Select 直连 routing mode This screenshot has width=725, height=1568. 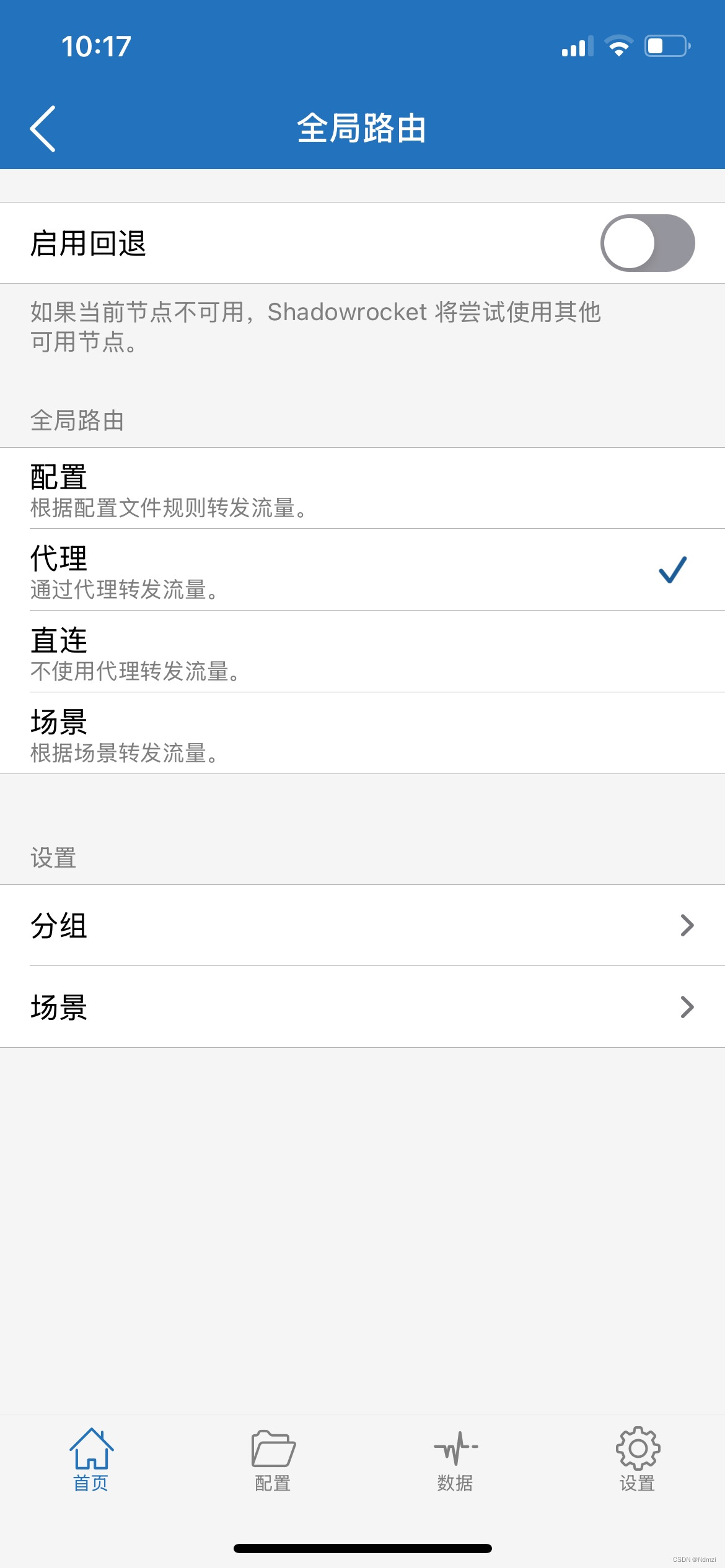pos(362,651)
